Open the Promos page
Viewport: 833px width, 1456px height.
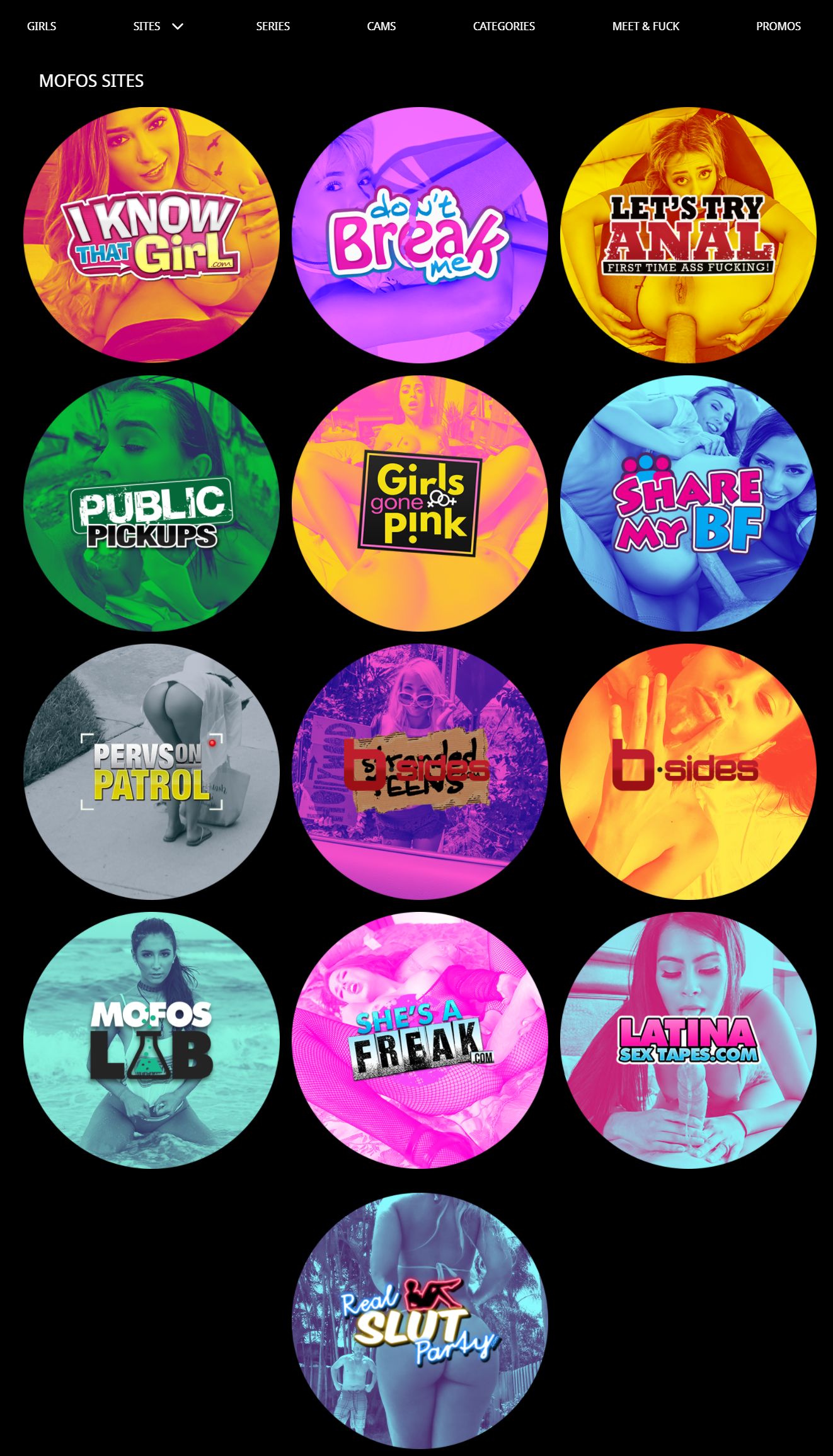click(778, 26)
